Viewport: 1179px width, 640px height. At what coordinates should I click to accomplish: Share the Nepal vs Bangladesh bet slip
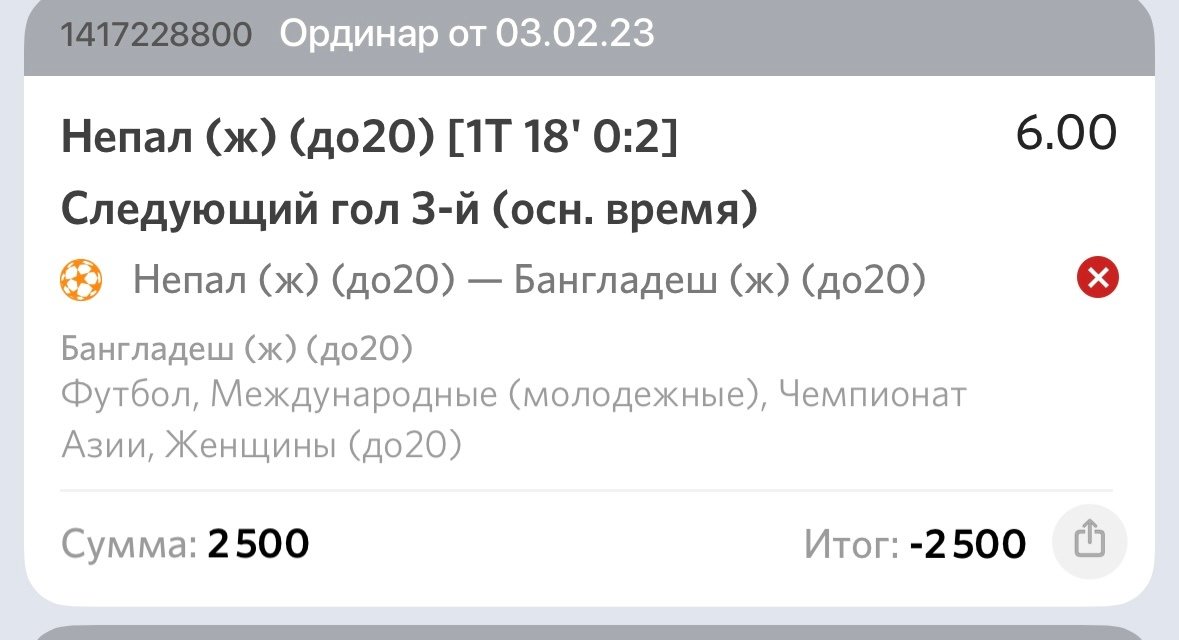pyautogui.click(x=1089, y=543)
